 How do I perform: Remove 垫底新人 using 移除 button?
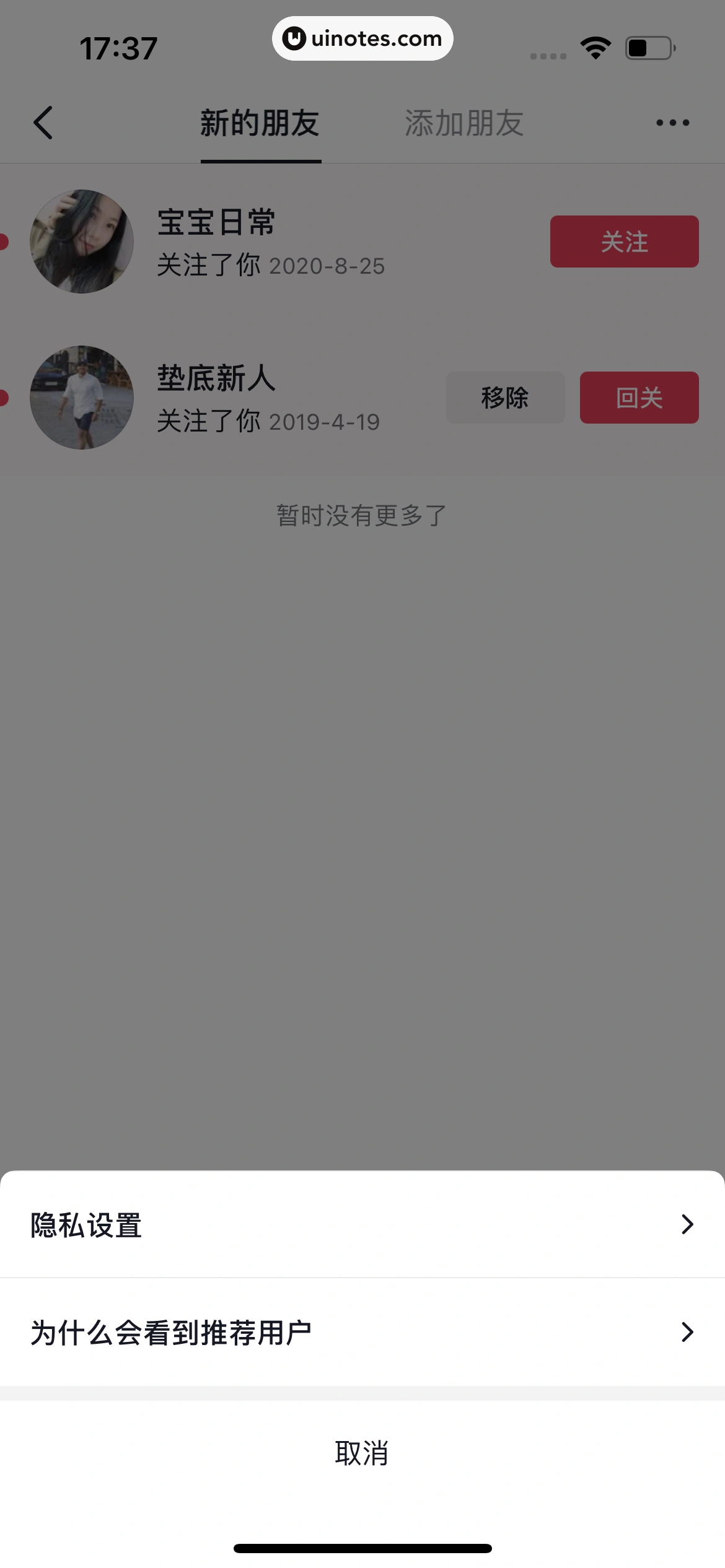(505, 398)
